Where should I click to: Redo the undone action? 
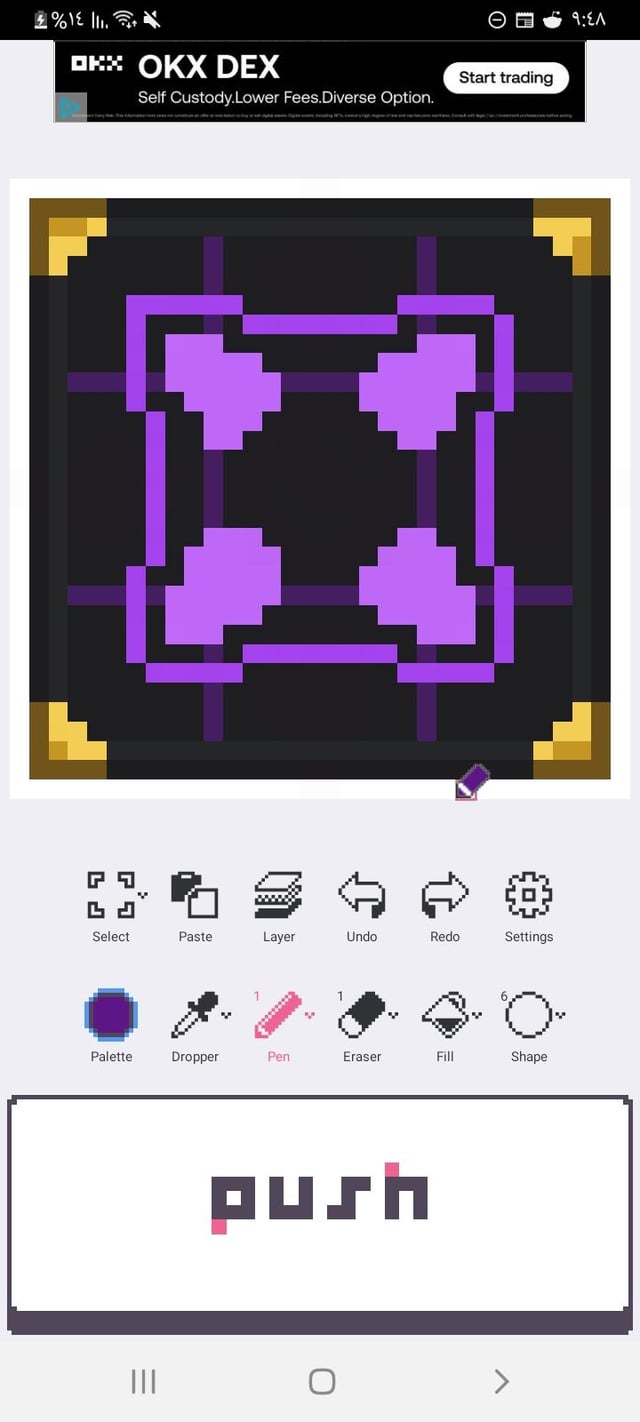coord(445,896)
